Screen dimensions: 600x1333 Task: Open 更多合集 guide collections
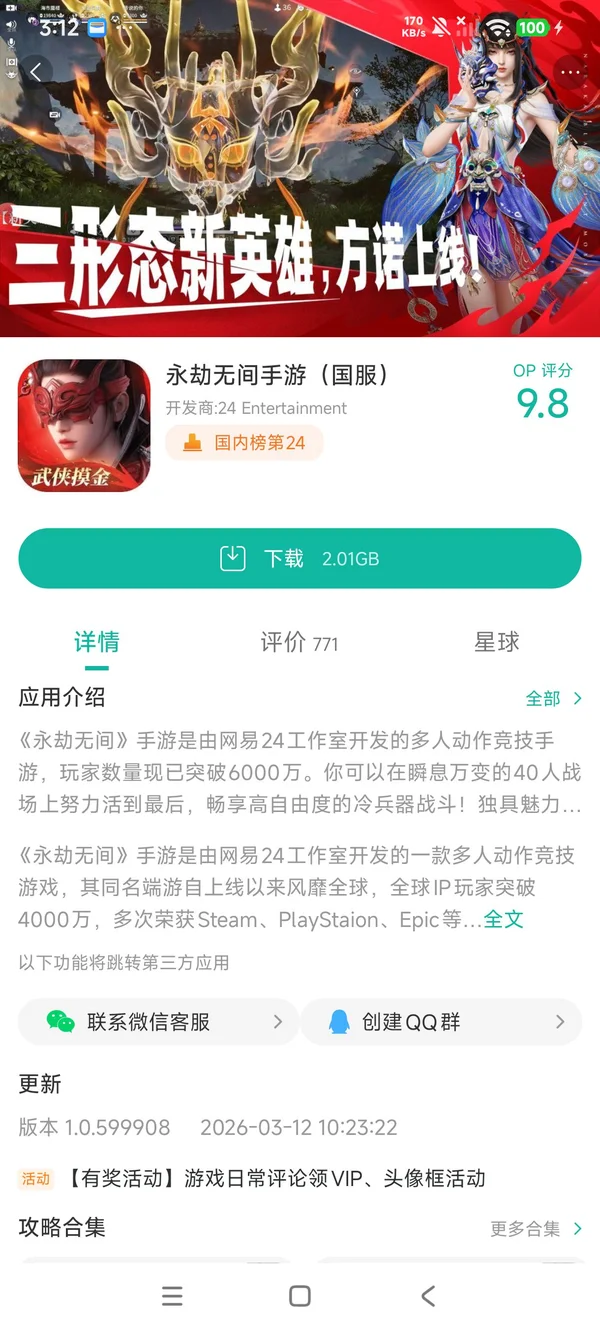tap(535, 1228)
